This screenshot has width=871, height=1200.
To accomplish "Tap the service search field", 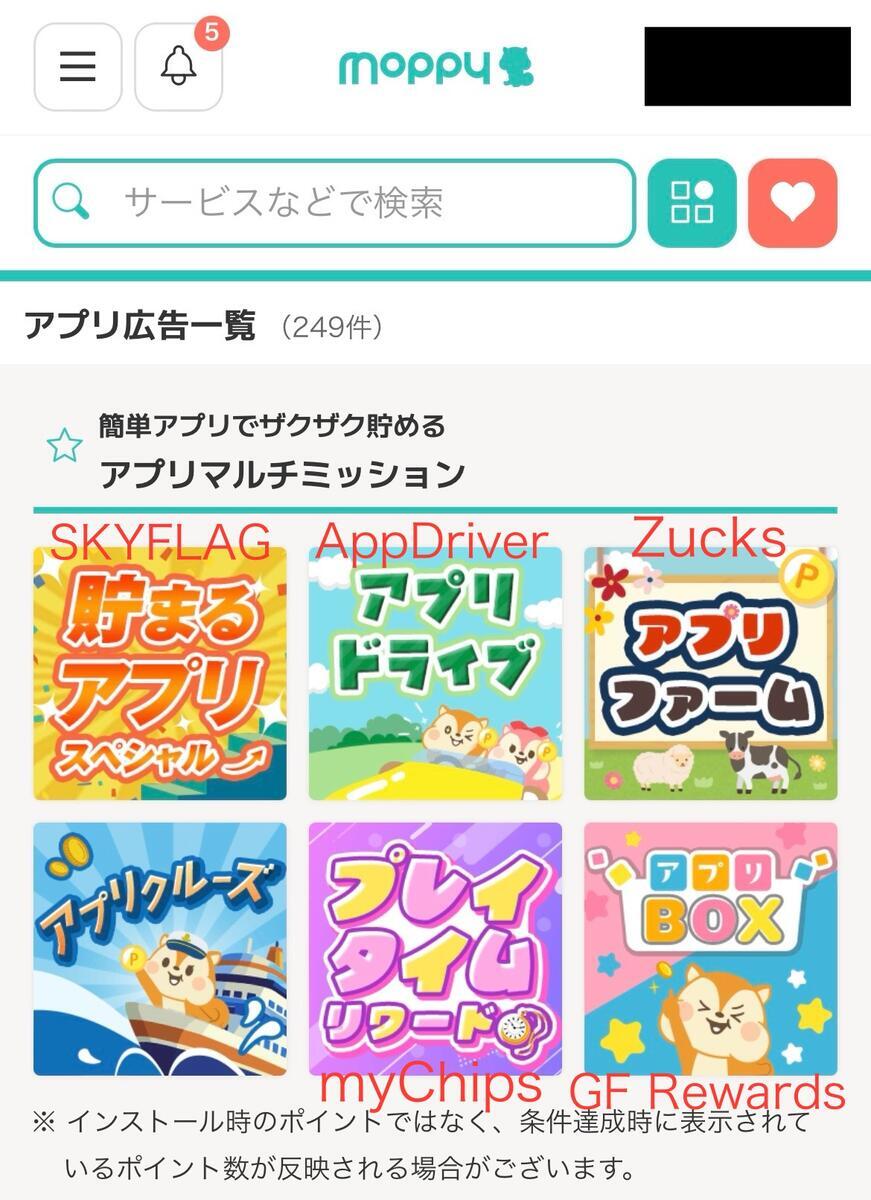I will 335,203.
